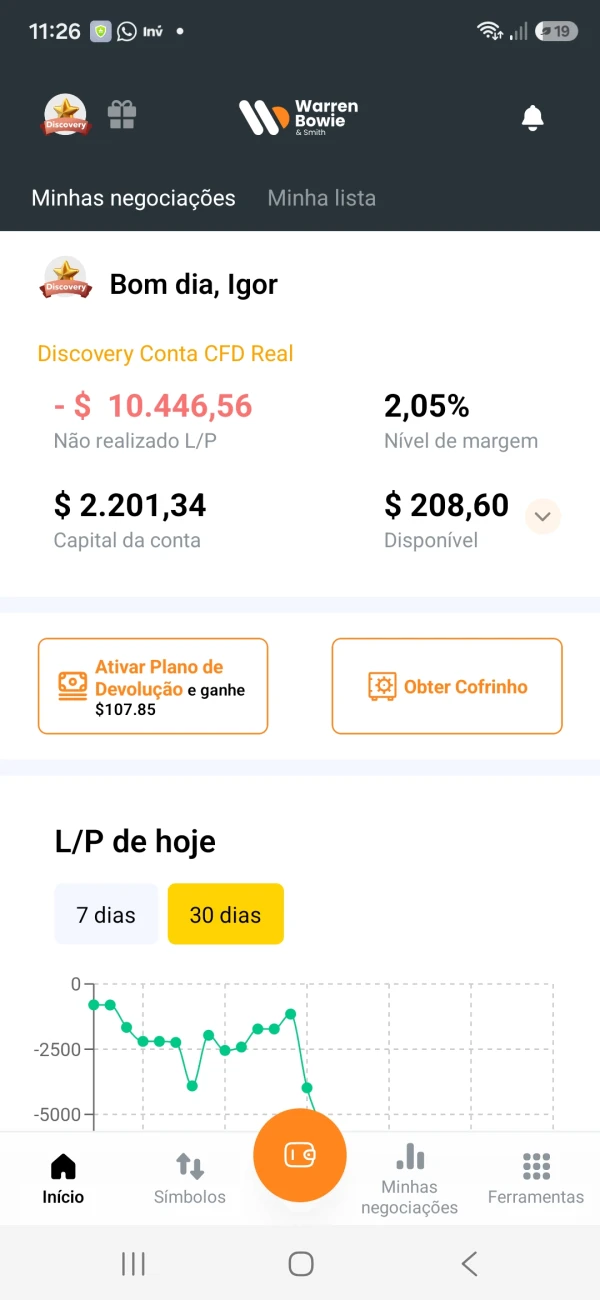Activate the Plano de Devolução offer

pos(153,687)
